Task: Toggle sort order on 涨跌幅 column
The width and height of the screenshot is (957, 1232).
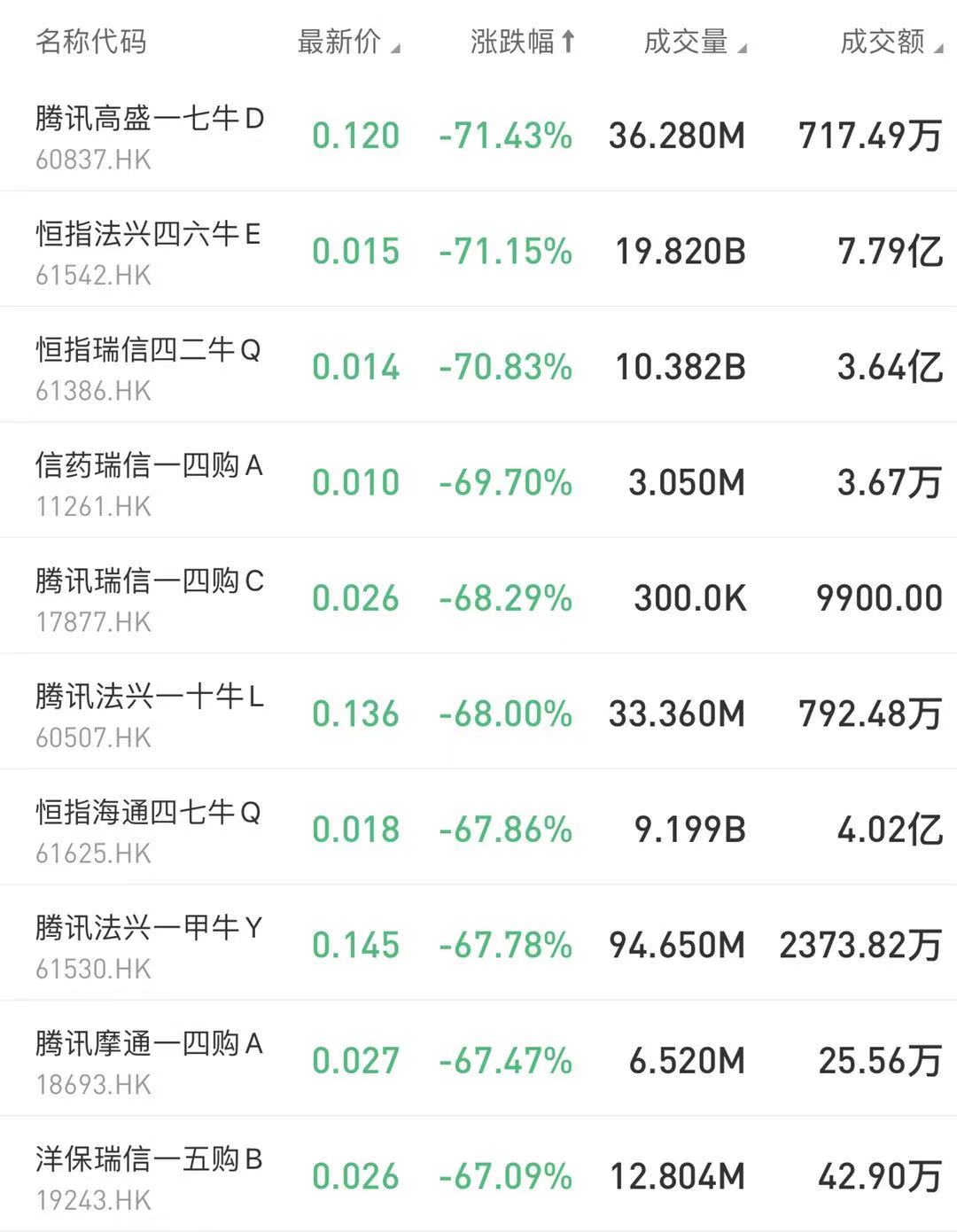Action: tap(522, 42)
